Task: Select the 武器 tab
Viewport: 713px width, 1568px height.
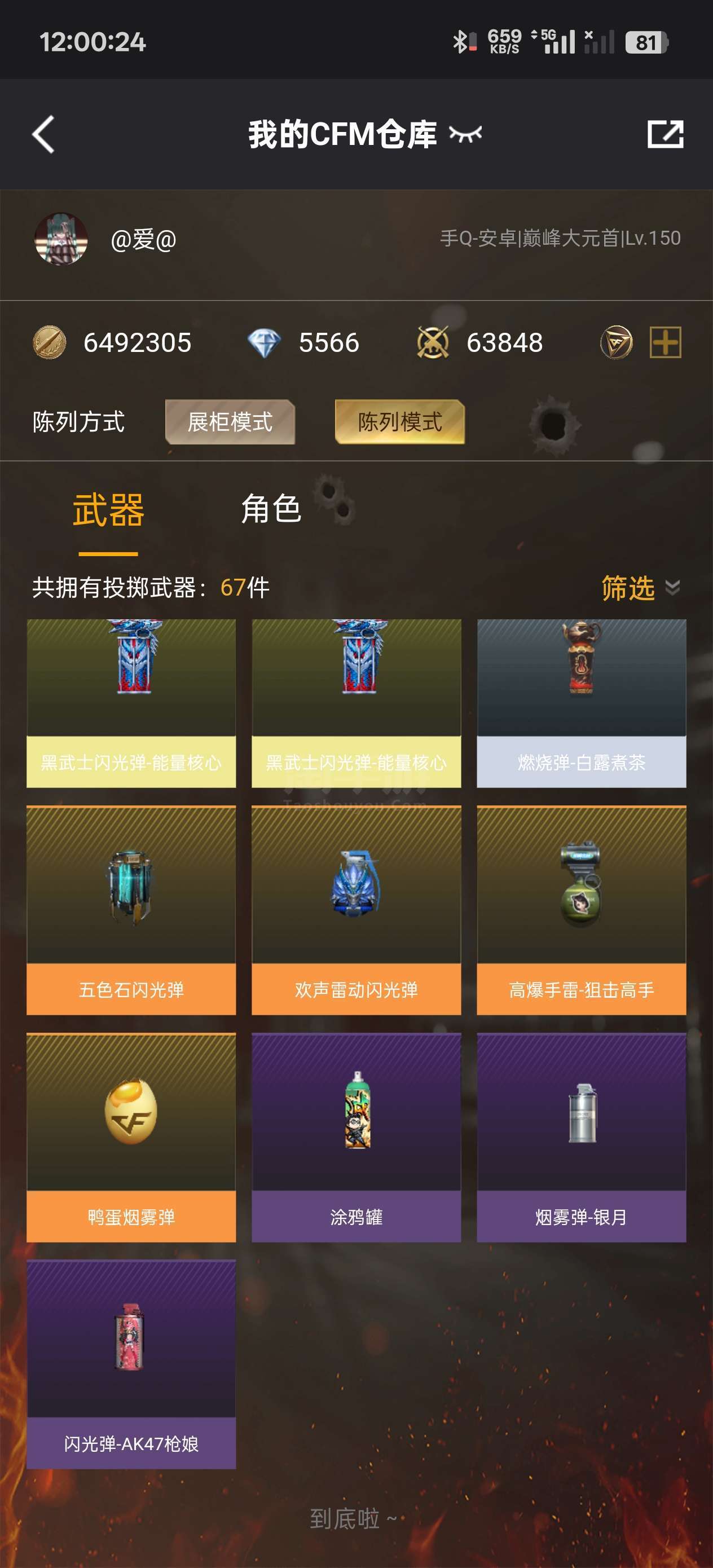Action: click(x=108, y=510)
